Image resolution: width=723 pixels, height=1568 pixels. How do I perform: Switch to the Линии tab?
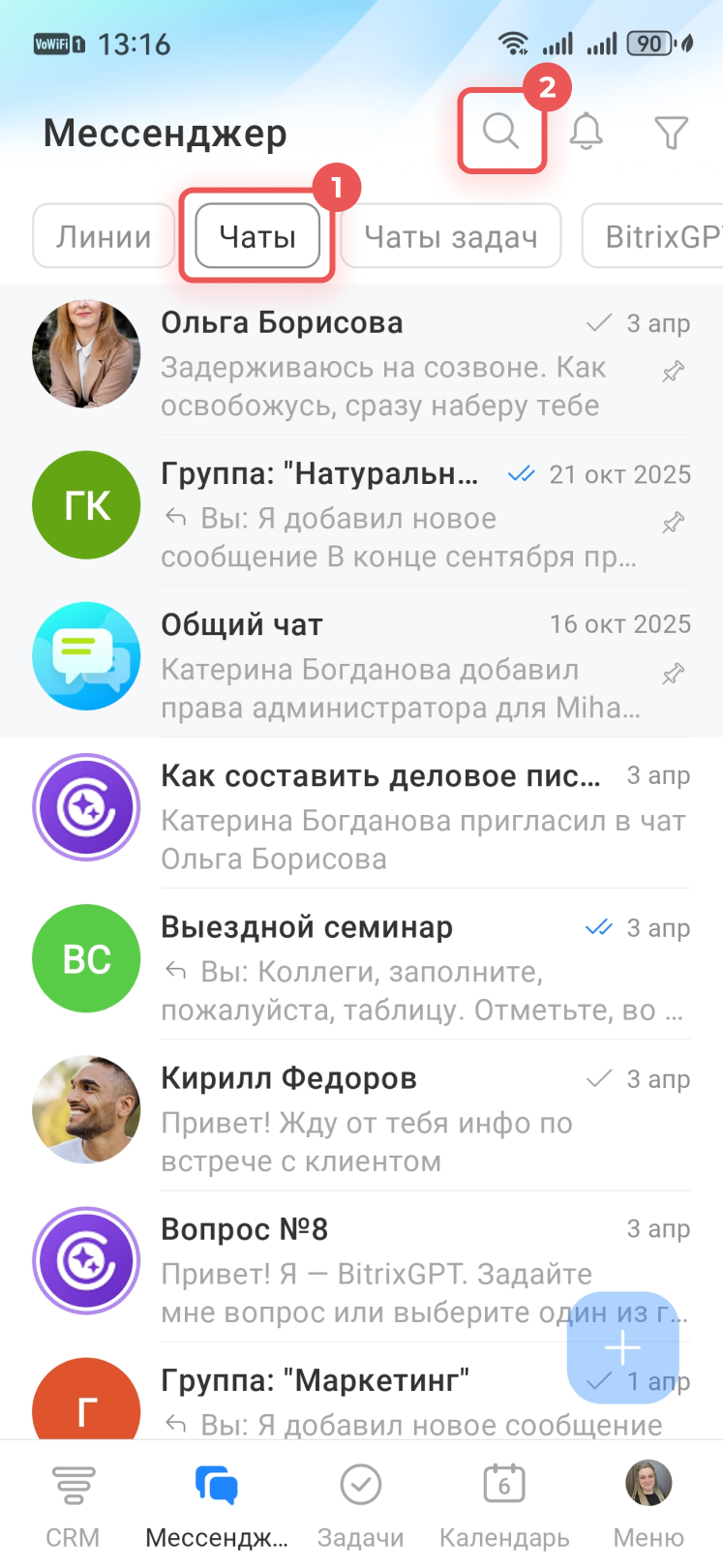tap(104, 236)
